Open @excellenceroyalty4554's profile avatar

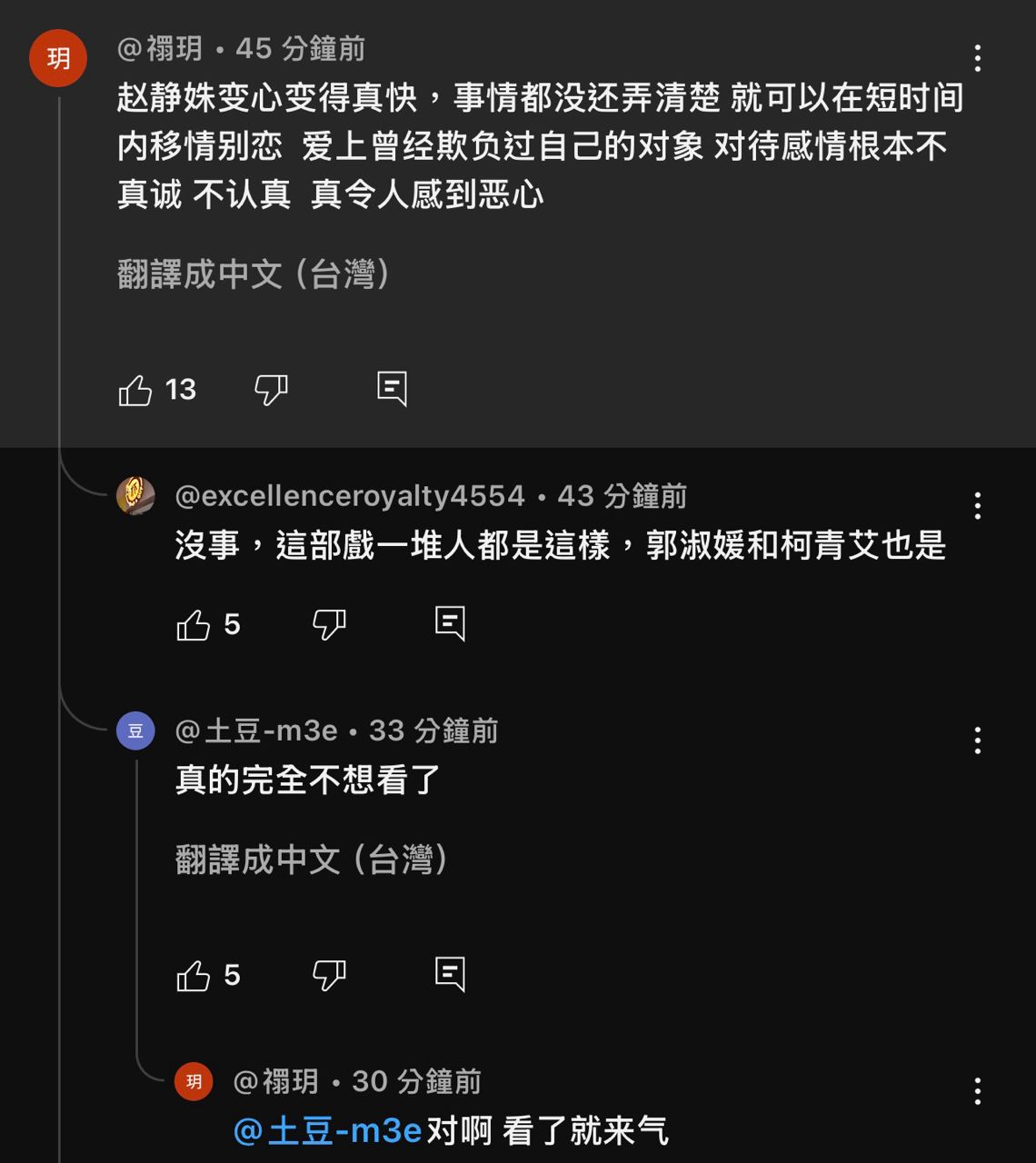click(x=135, y=496)
